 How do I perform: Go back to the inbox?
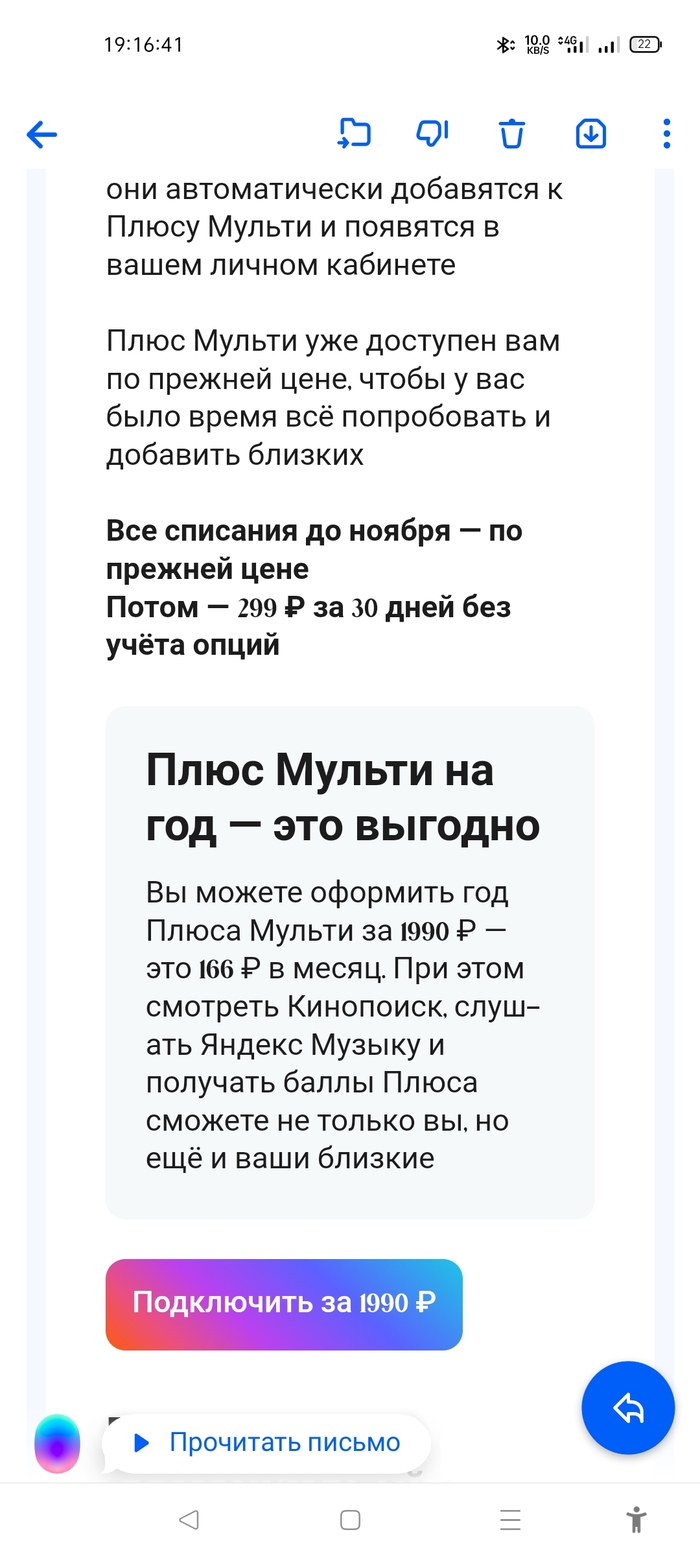click(42, 134)
